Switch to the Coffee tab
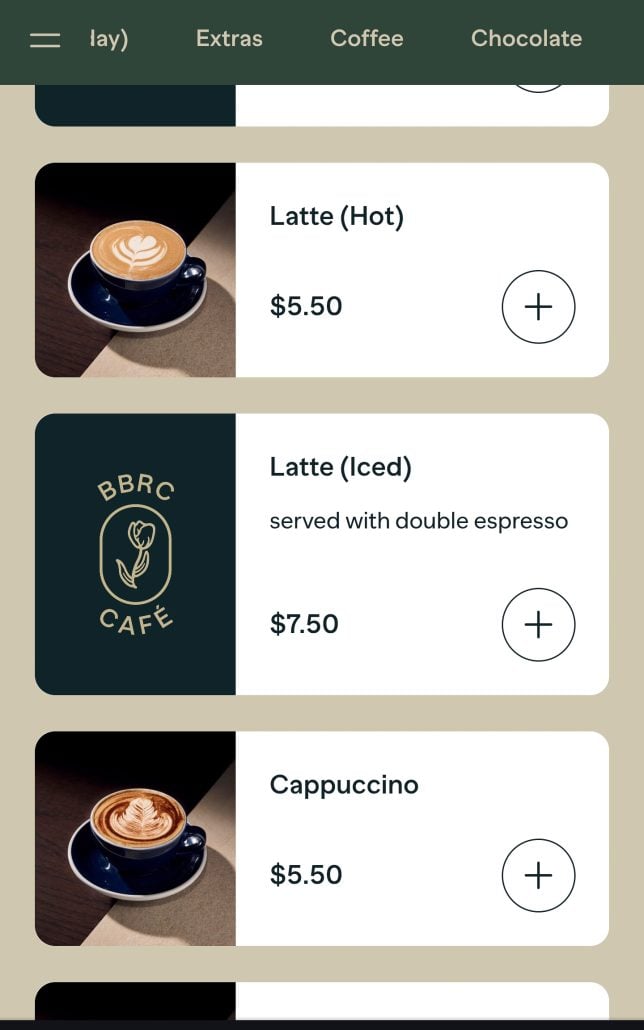644x1030 pixels. click(x=367, y=39)
